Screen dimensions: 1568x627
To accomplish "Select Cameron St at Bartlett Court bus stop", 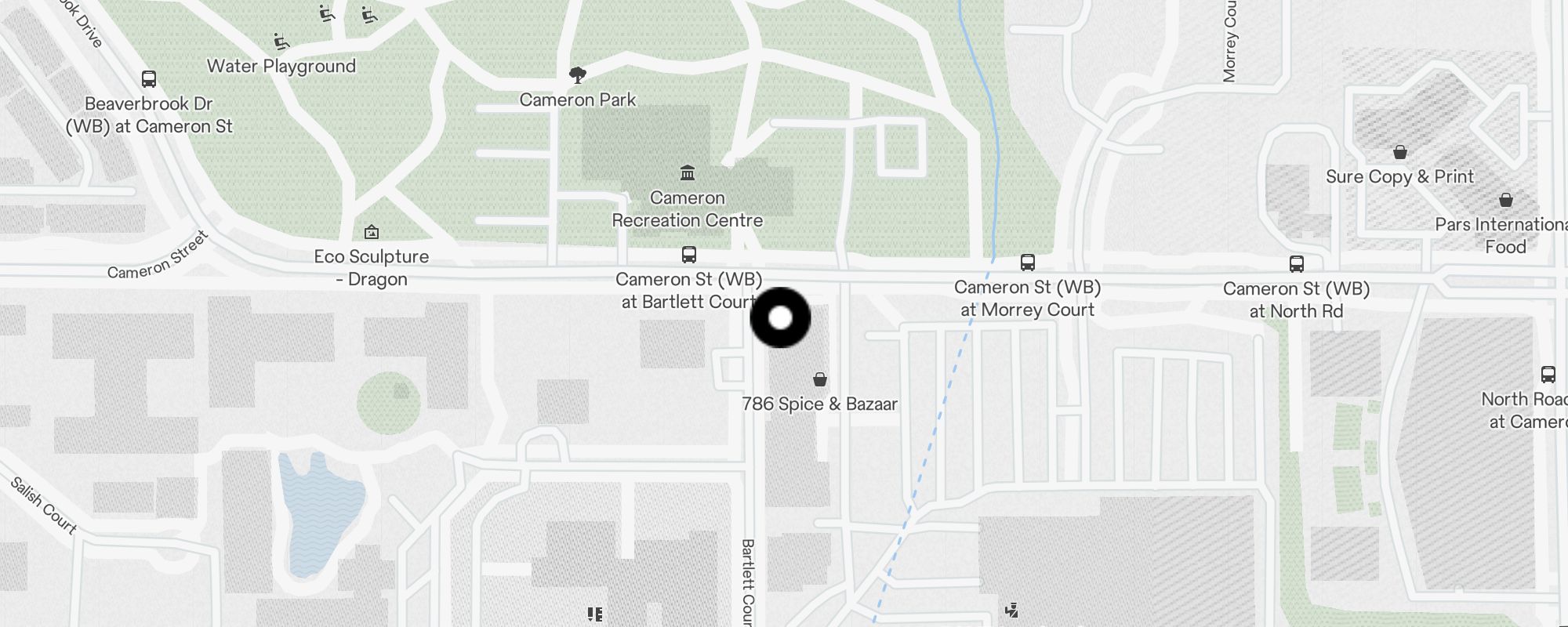I will (x=688, y=255).
